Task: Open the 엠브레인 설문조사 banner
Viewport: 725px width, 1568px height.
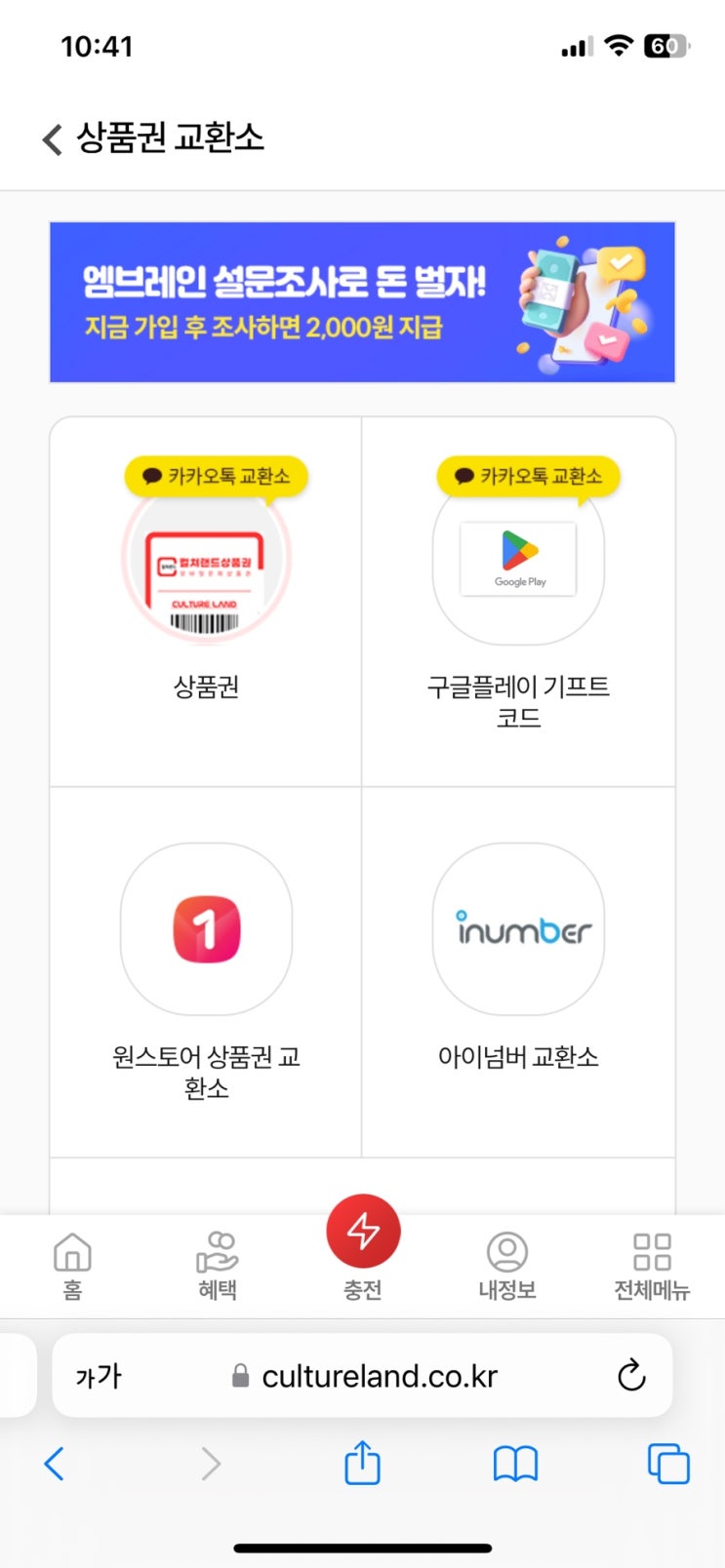Action: coord(362,302)
